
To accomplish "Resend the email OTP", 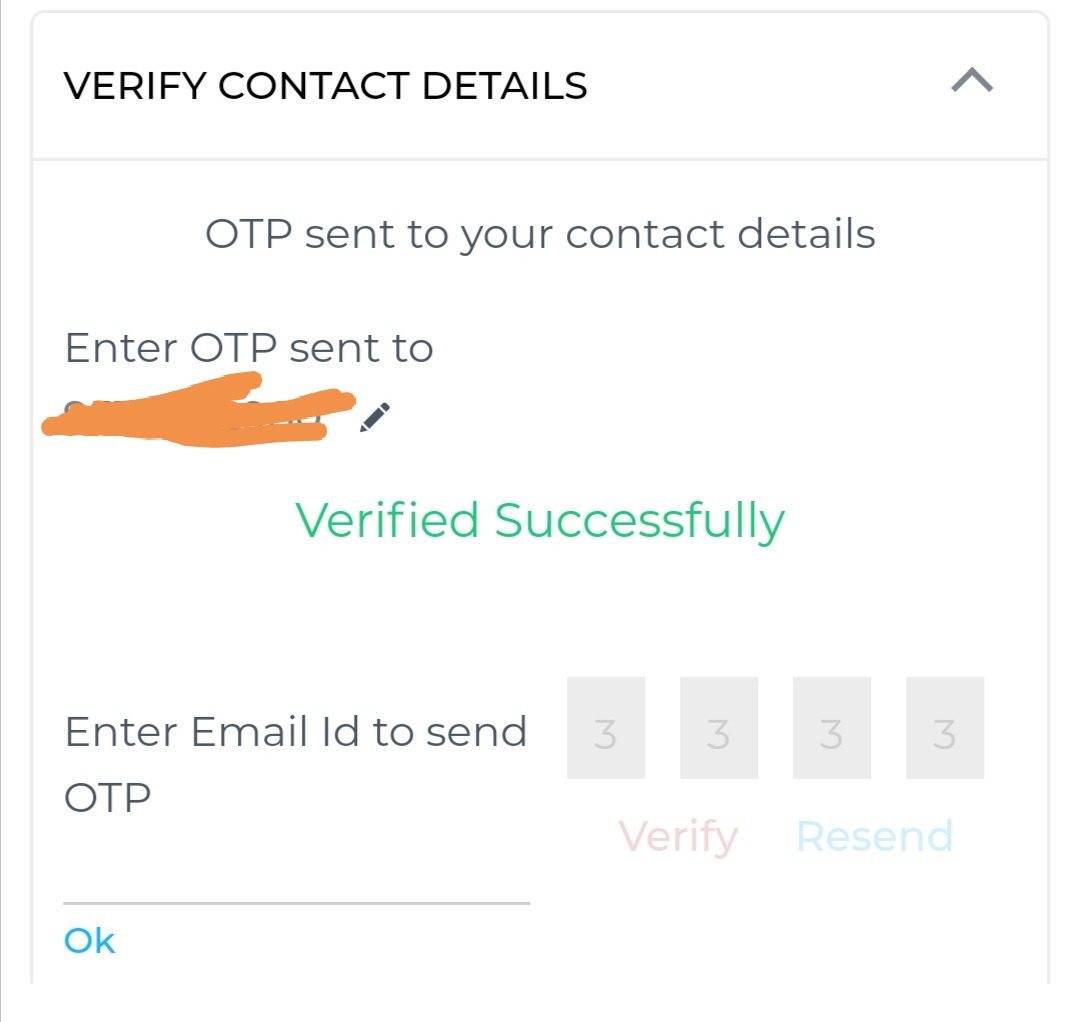I will (x=874, y=836).
